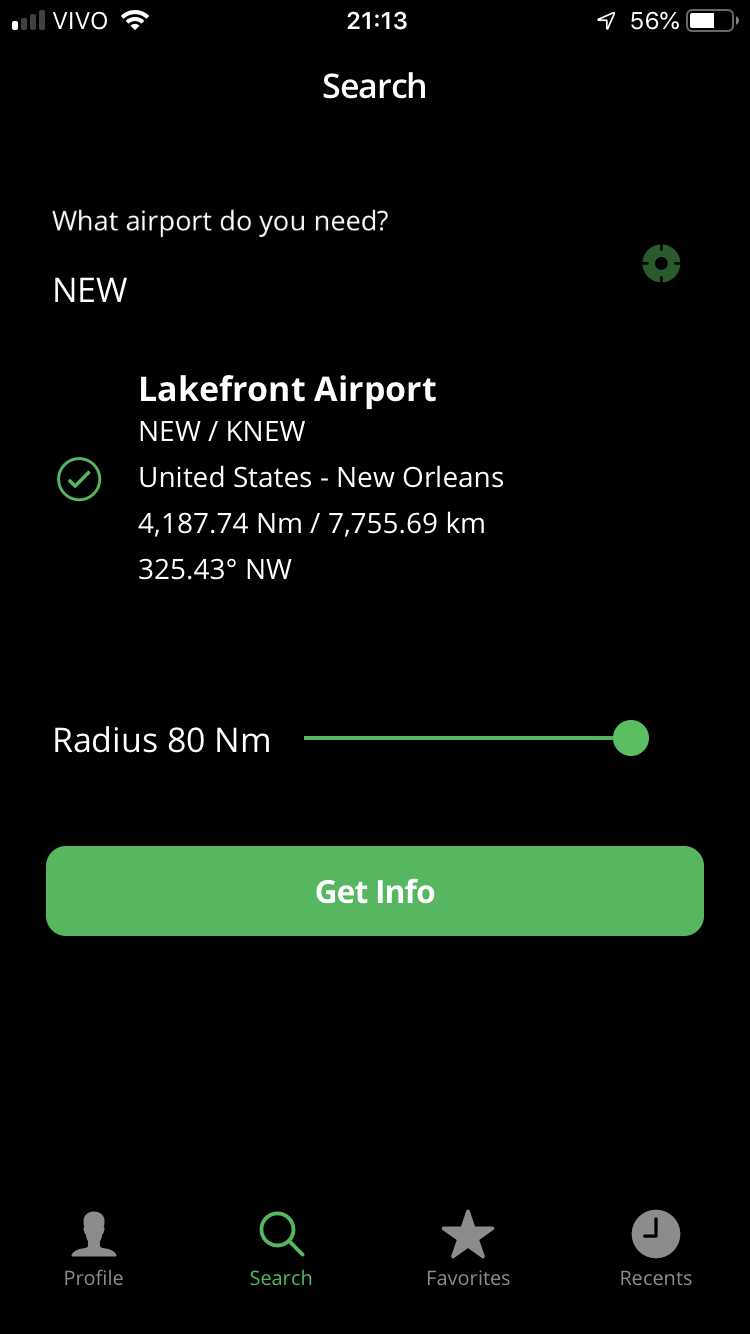View the Recents tab

pyautogui.click(x=656, y=1249)
